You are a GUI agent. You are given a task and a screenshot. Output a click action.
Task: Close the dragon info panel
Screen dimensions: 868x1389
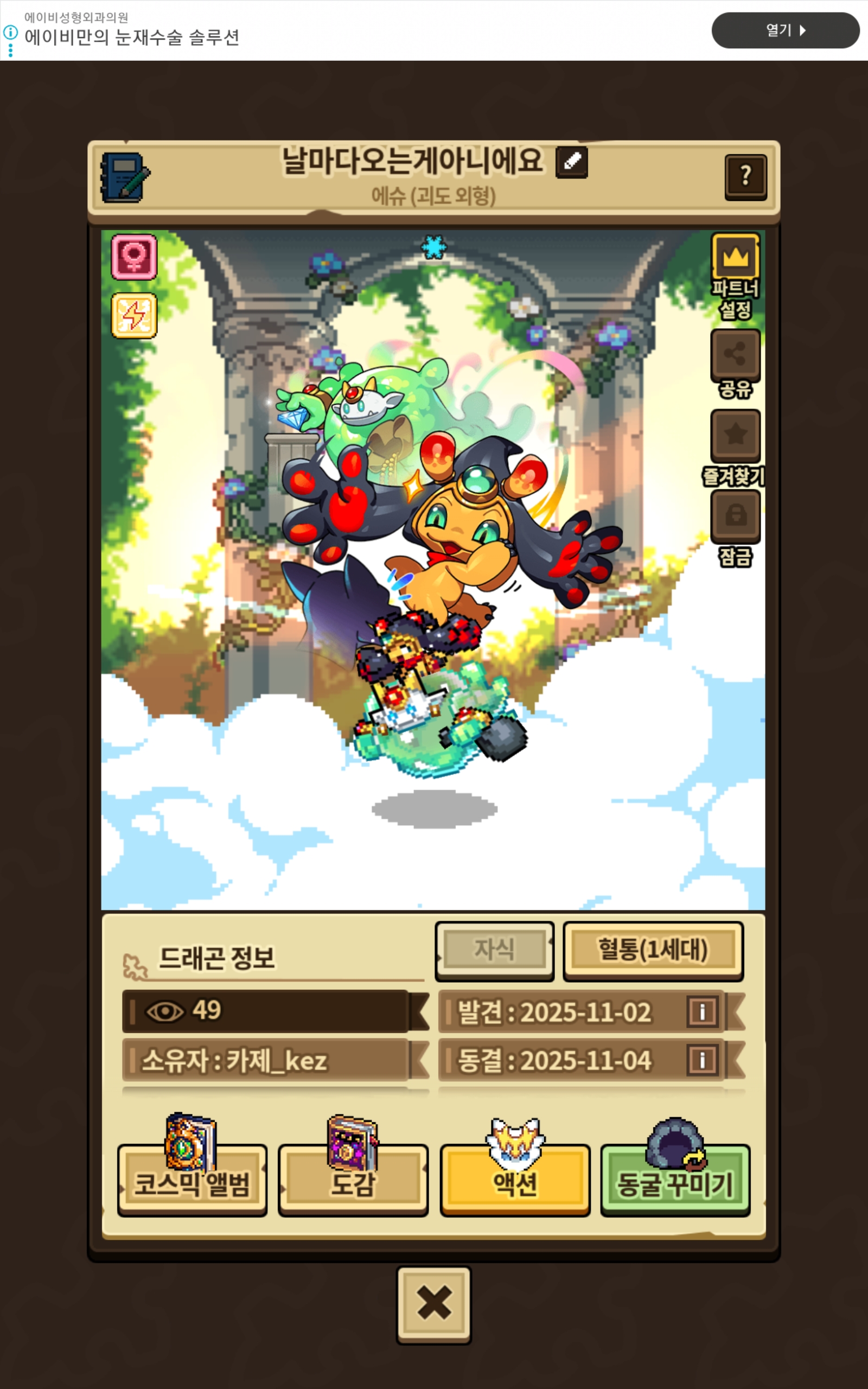pyautogui.click(x=434, y=1303)
